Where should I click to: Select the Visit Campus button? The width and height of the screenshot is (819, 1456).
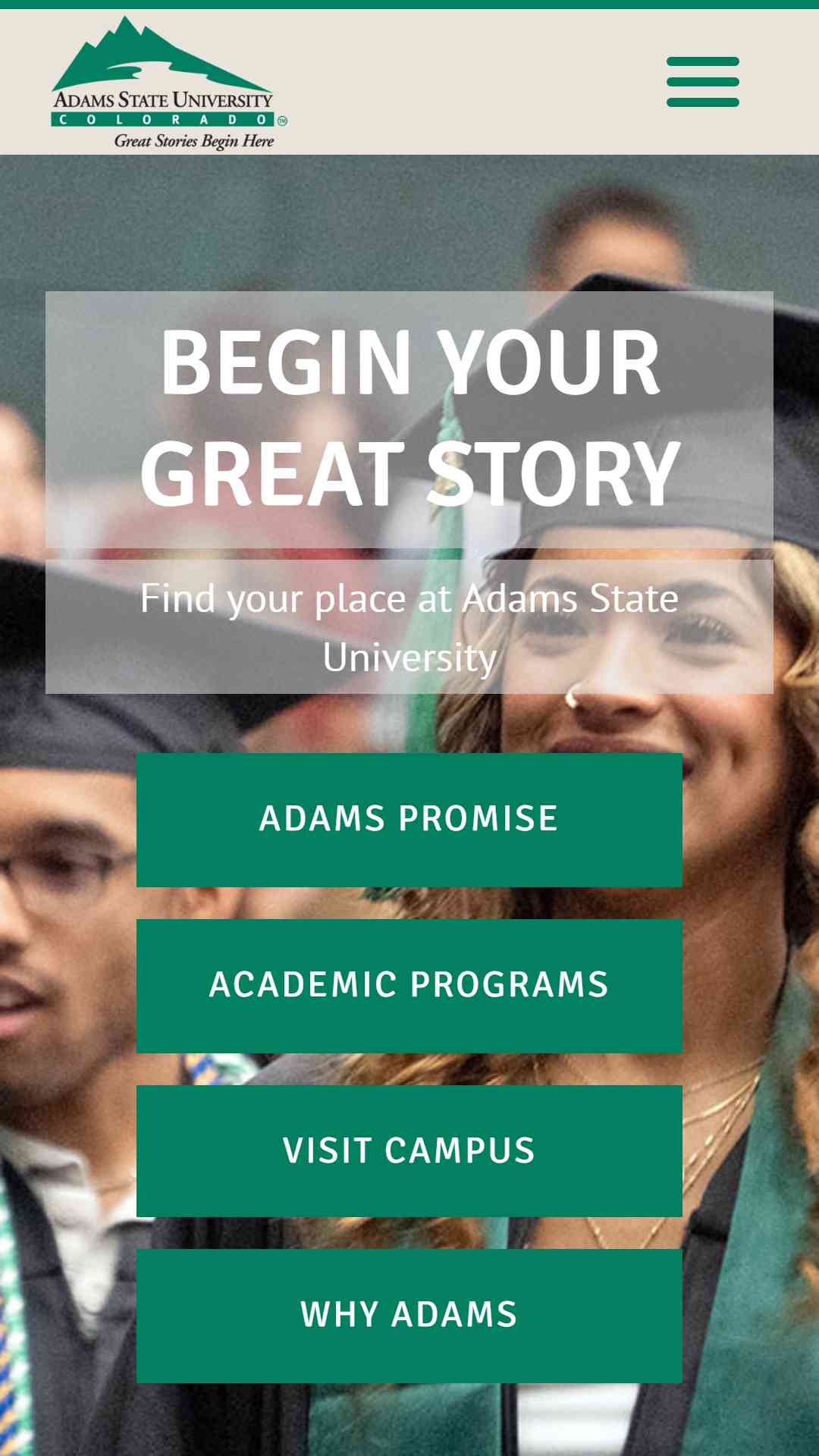[x=409, y=1151]
